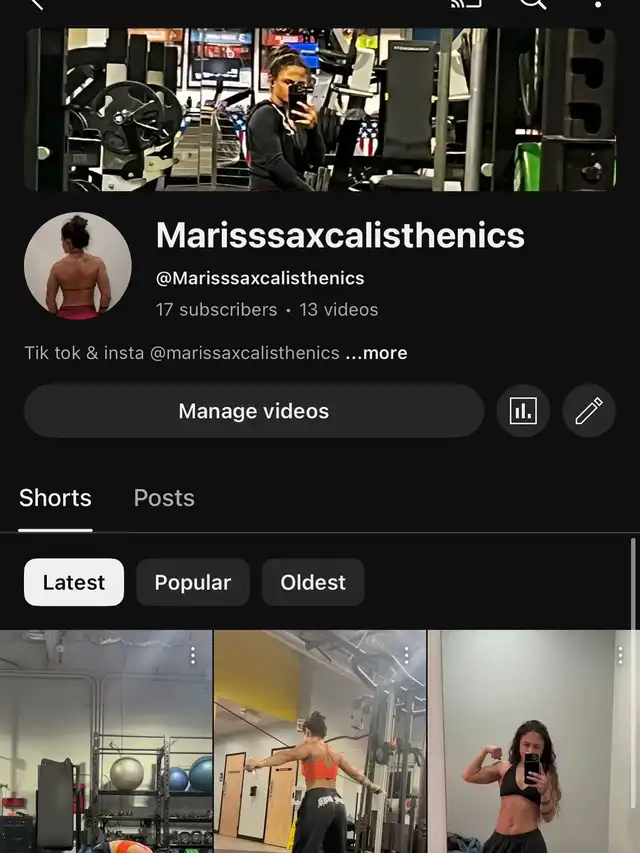Viewport: 640px width, 853px height.
Task: Open options for the orange top short
Action: pos(407,656)
